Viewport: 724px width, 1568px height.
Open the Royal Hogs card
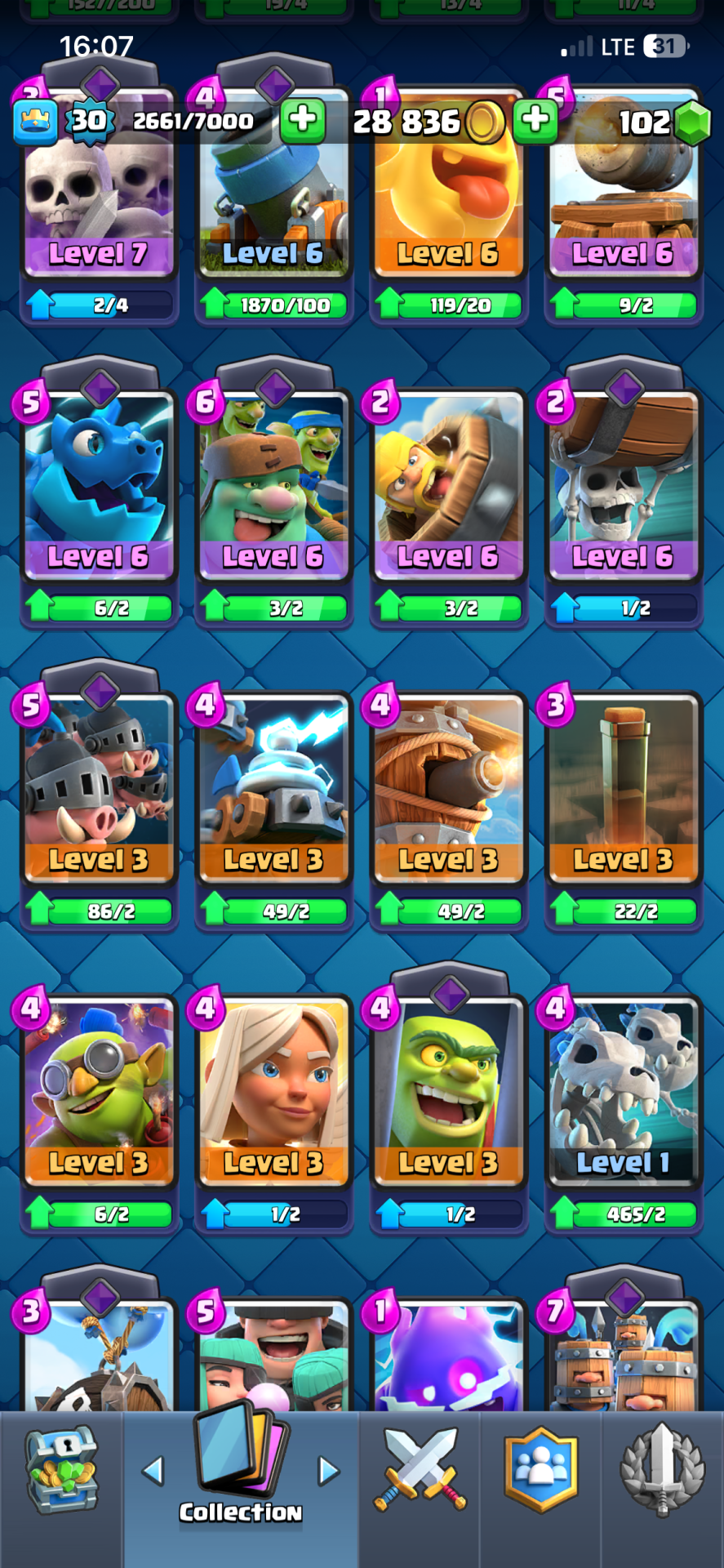pyautogui.click(x=99, y=786)
